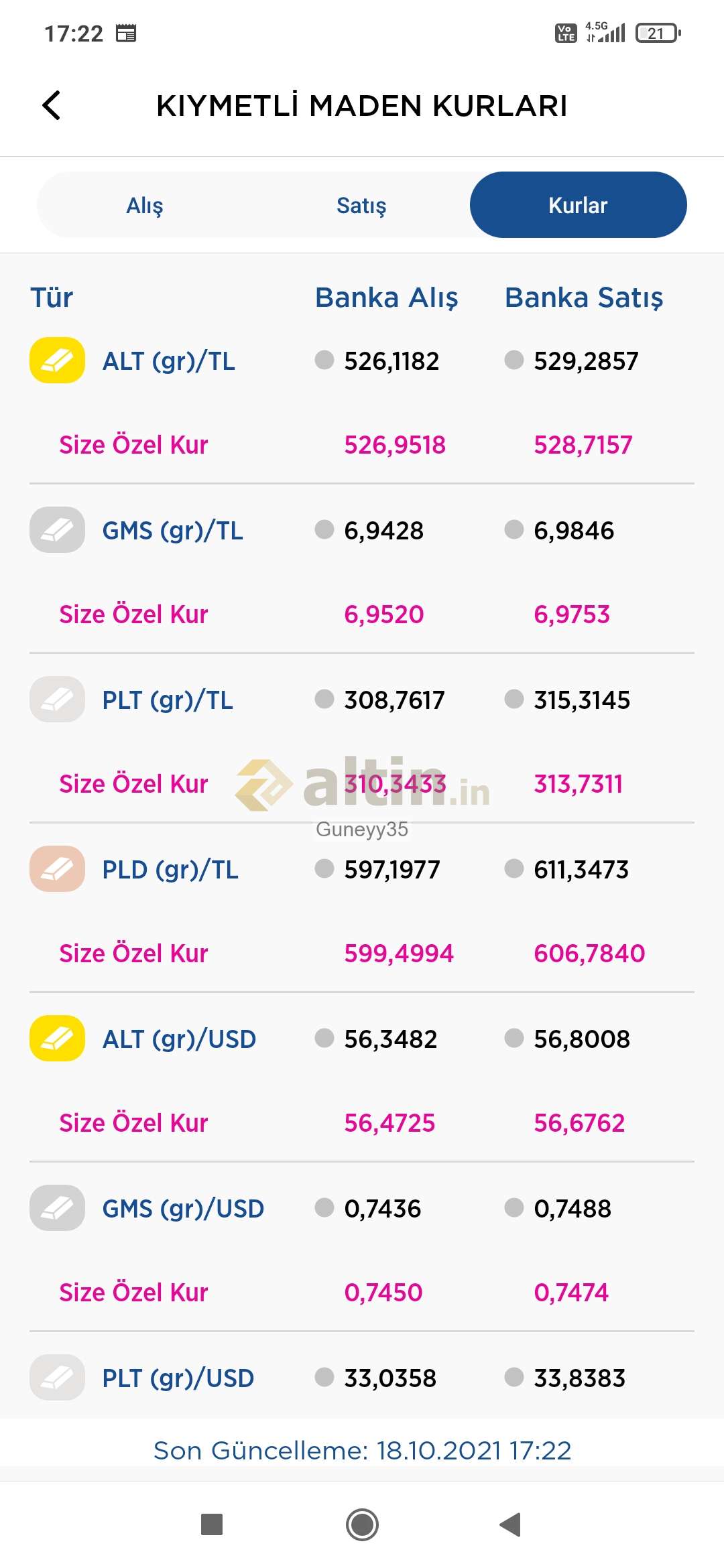724x1568 pixels.
Task: Open recent apps with the square button
Action: coord(212,1524)
